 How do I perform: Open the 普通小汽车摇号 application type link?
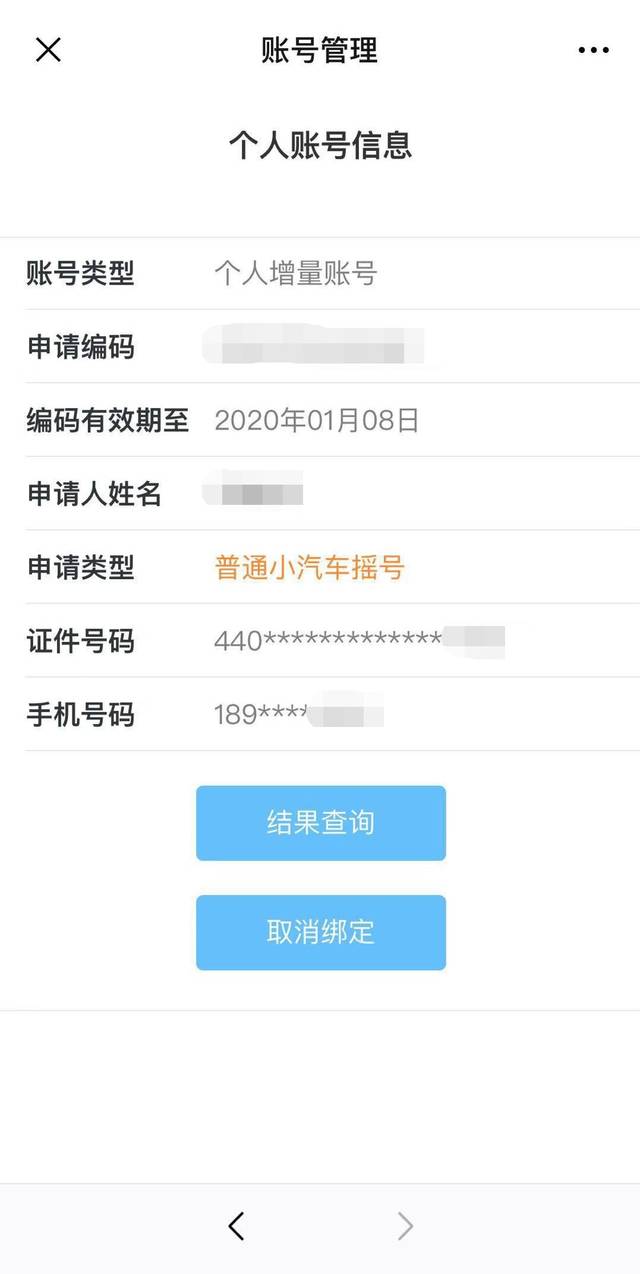[x=309, y=567]
